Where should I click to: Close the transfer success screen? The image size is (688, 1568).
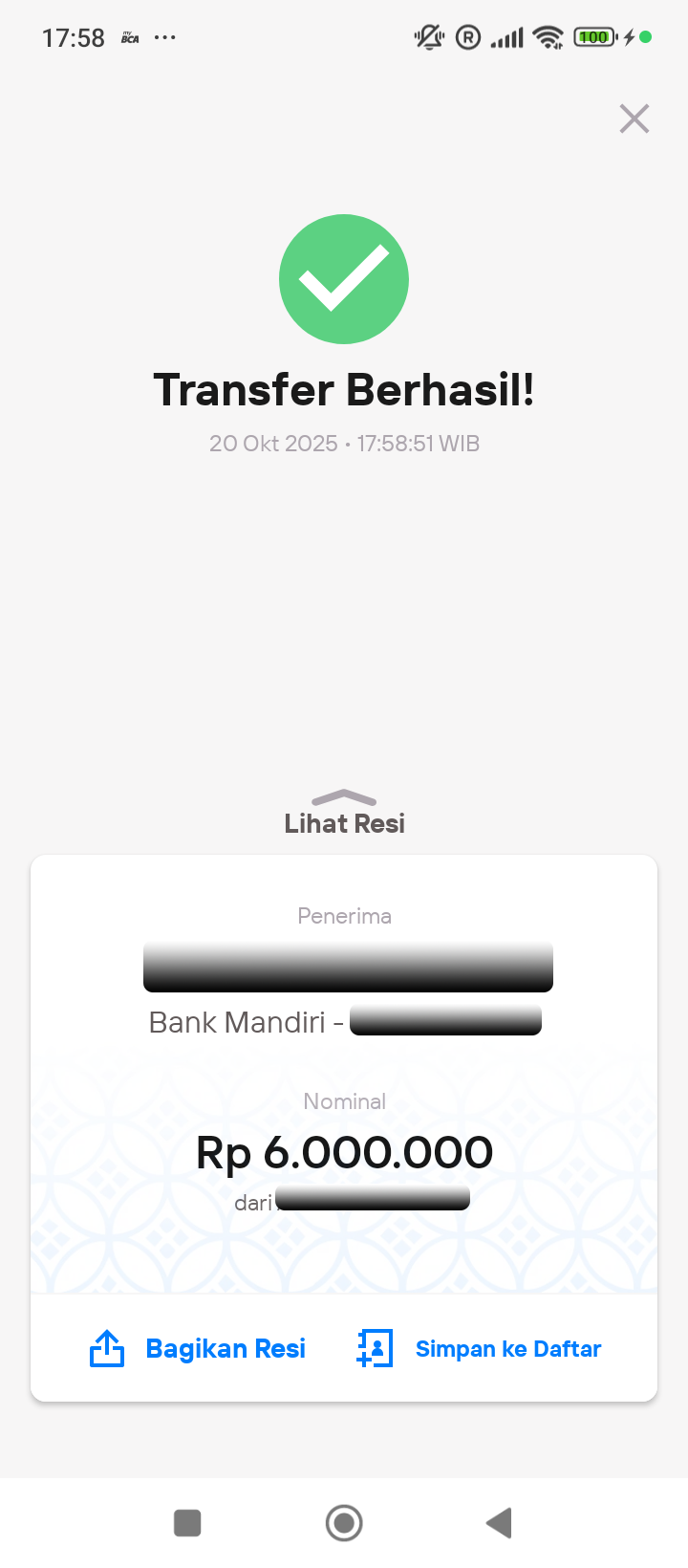click(x=634, y=119)
